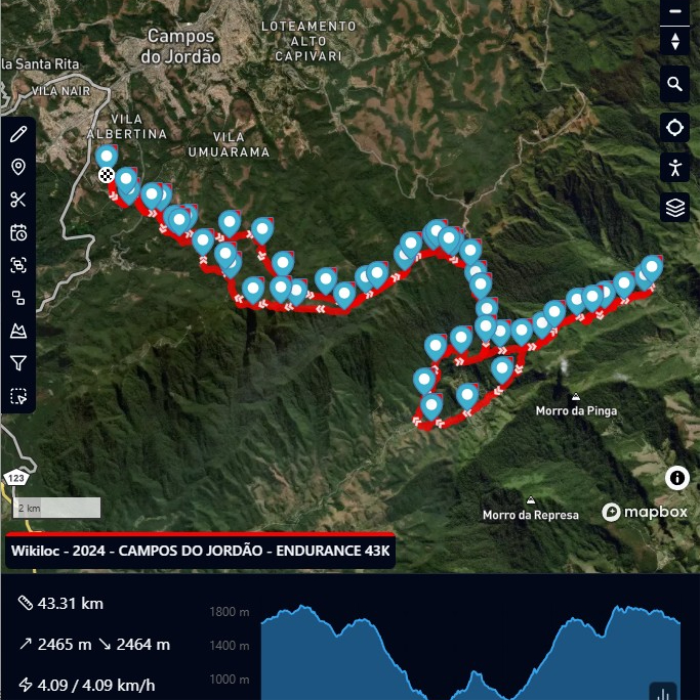Toggle the street view person icon
The width and height of the screenshot is (700, 700).
(x=675, y=167)
